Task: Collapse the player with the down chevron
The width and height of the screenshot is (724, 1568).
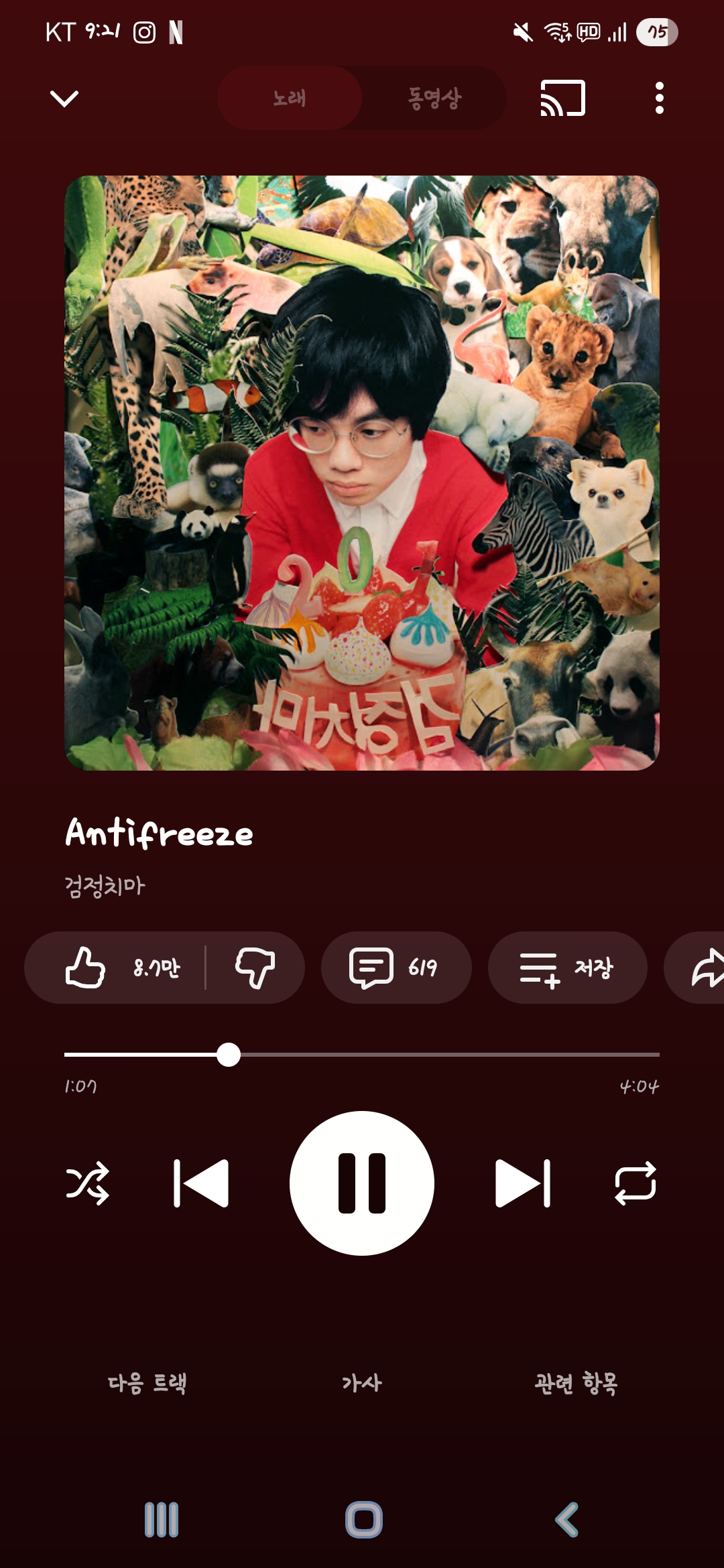Action: click(64, 99)
